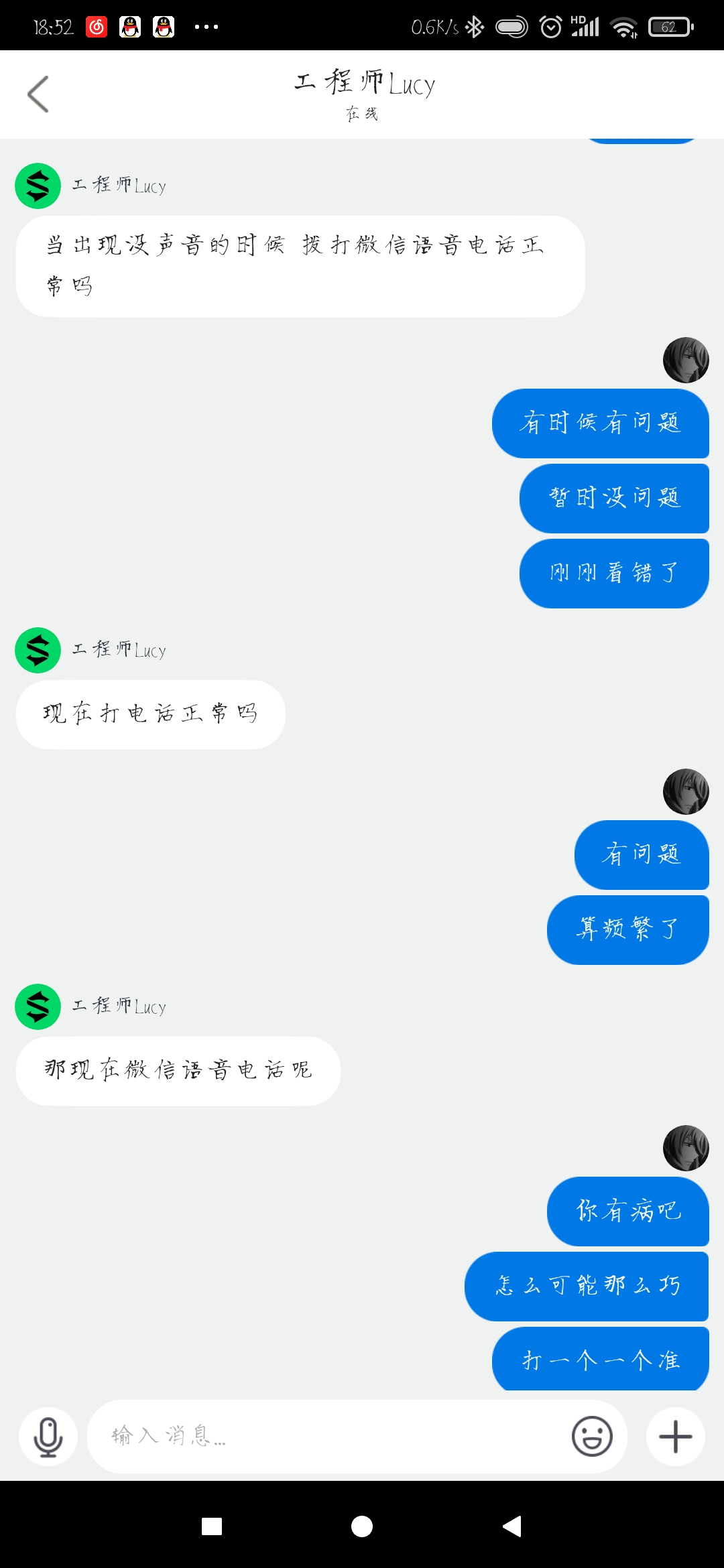Tap the system recent apps button

click(212, 1526)
